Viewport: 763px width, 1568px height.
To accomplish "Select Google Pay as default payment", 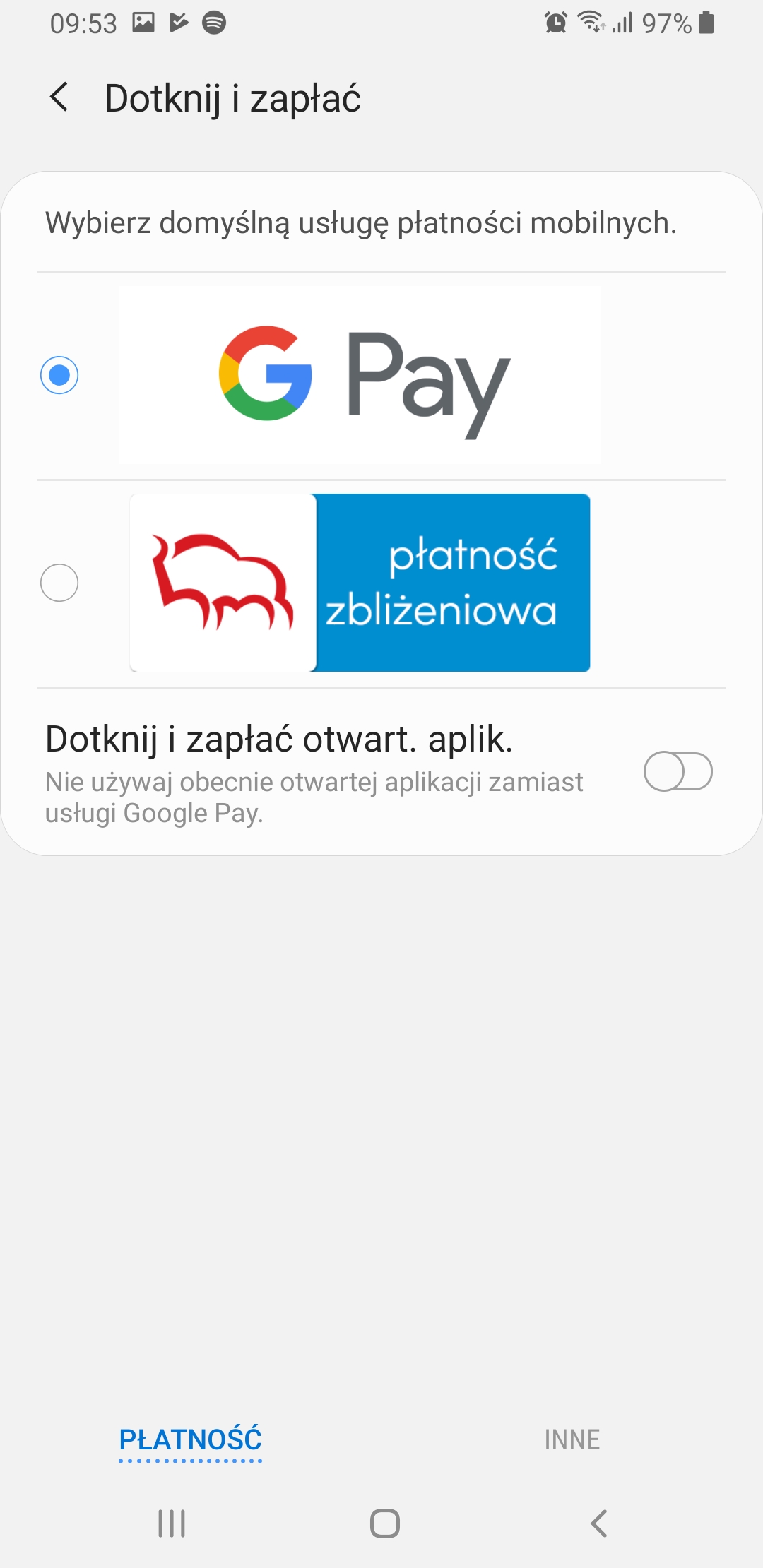I will pos(59,375).
